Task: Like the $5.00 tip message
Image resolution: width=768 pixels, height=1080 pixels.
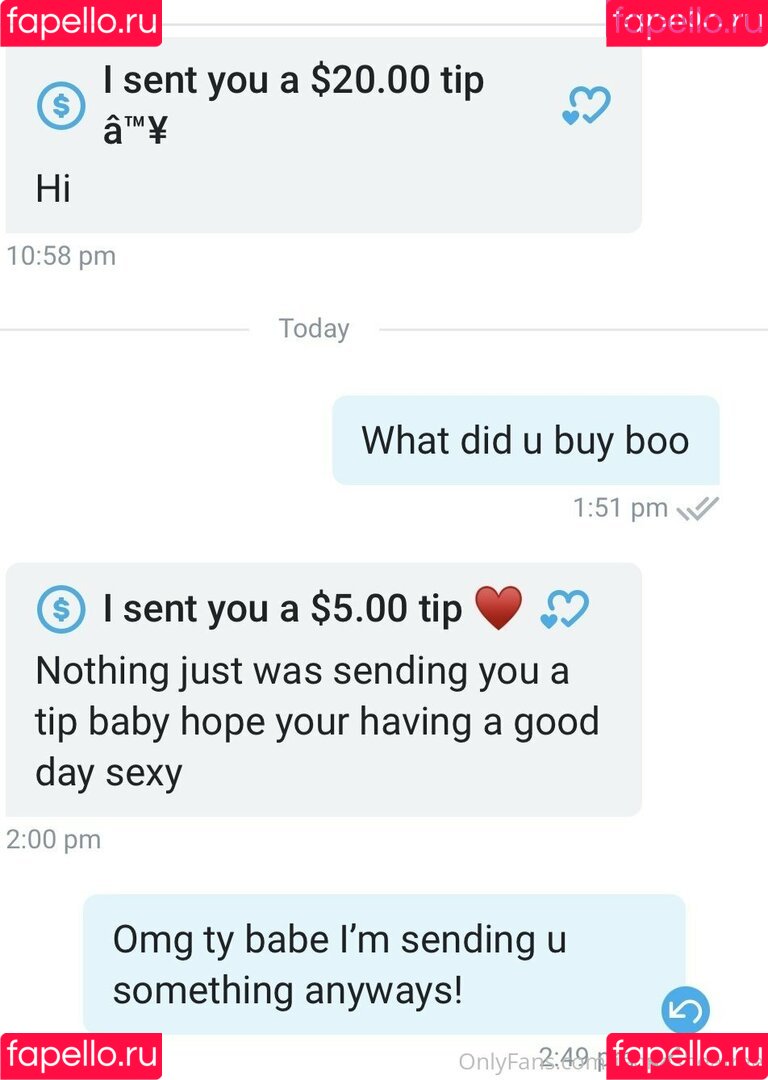Action: pyautogui.click(x=564, y=608)
